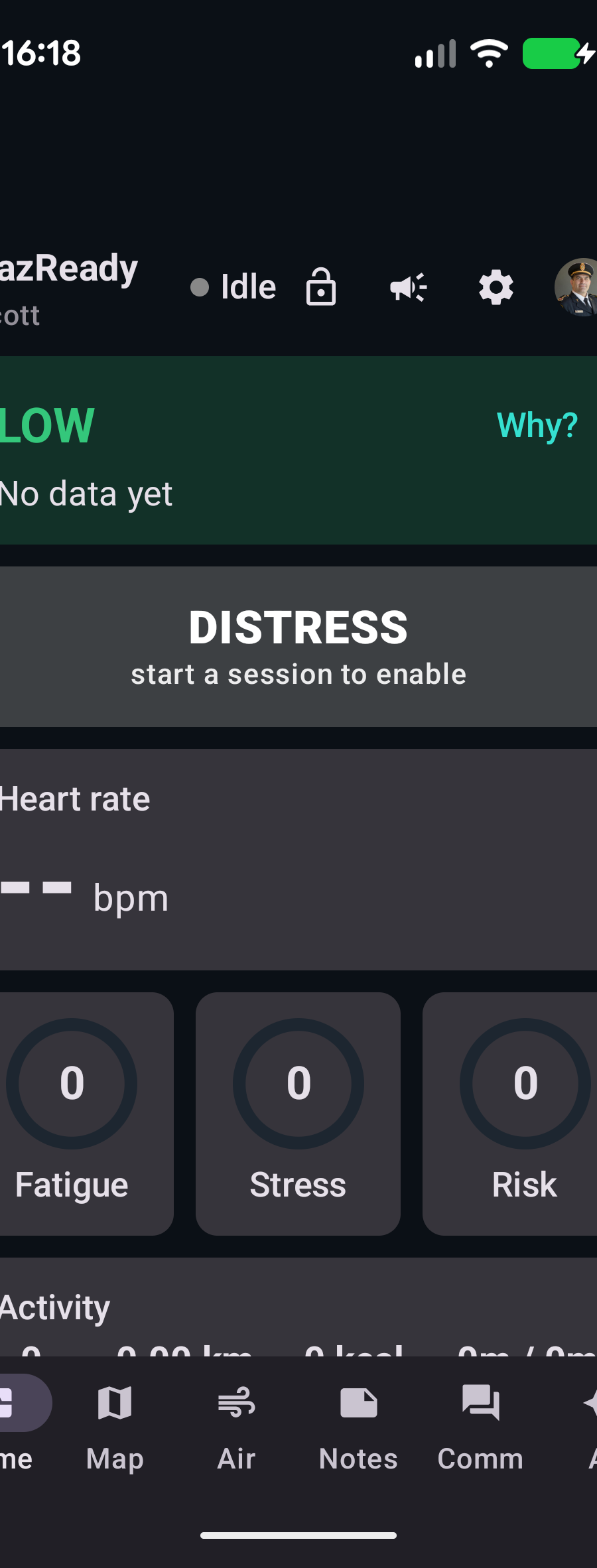The width and height of the screenshot is (597, 1568).
Task: Open the Risk score card
Action: 510,1114
